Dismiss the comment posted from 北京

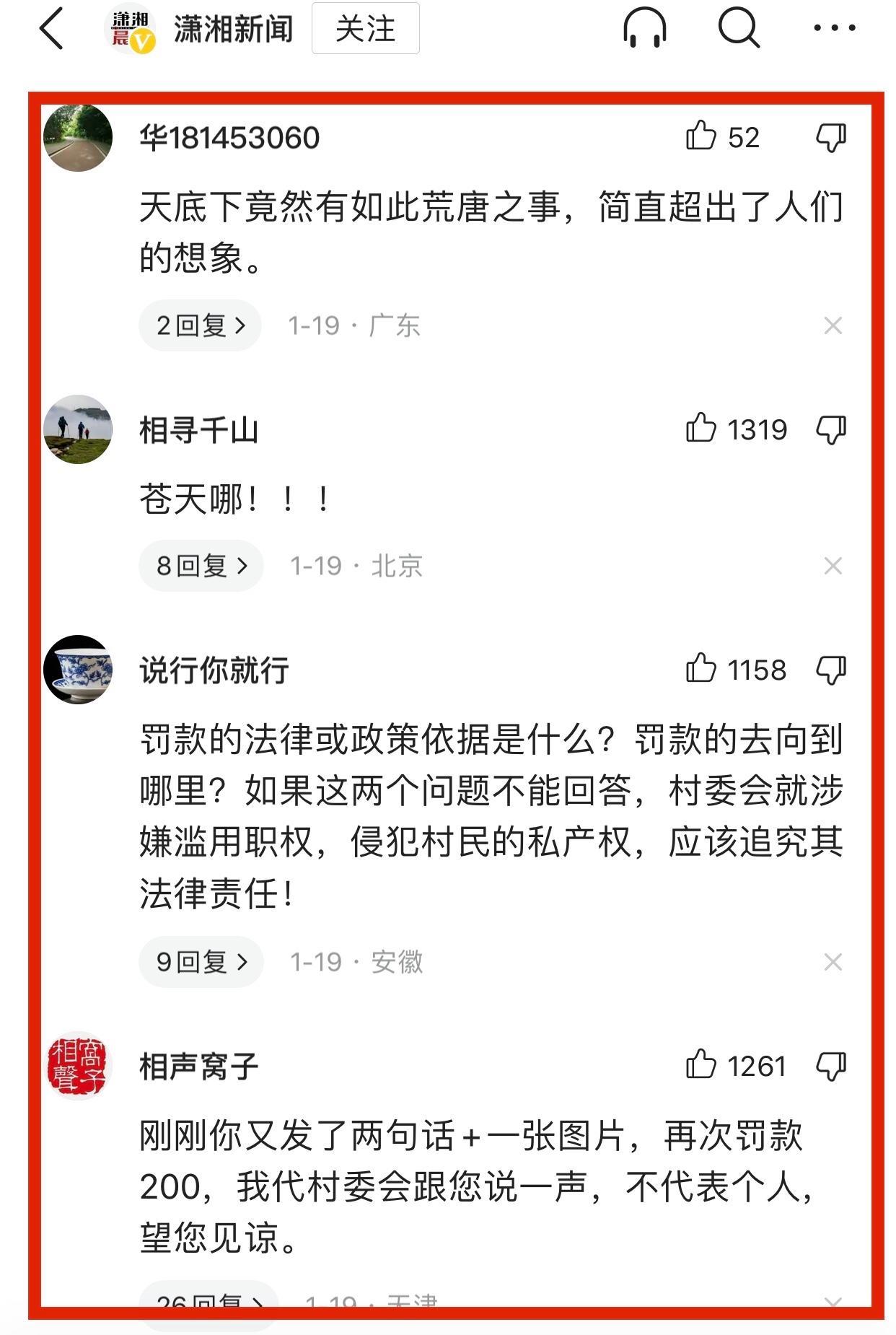833,566
